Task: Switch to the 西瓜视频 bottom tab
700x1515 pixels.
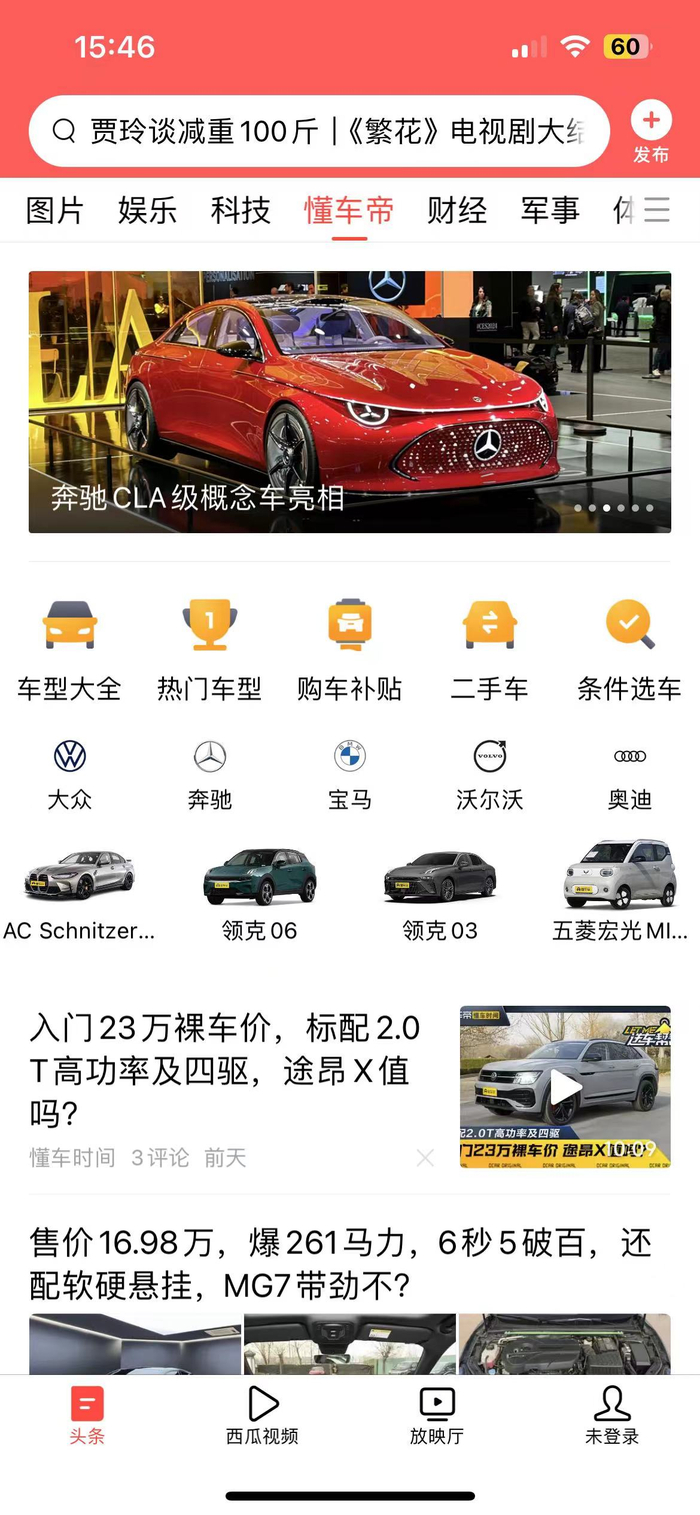Action: click(x=262, y=1415)
